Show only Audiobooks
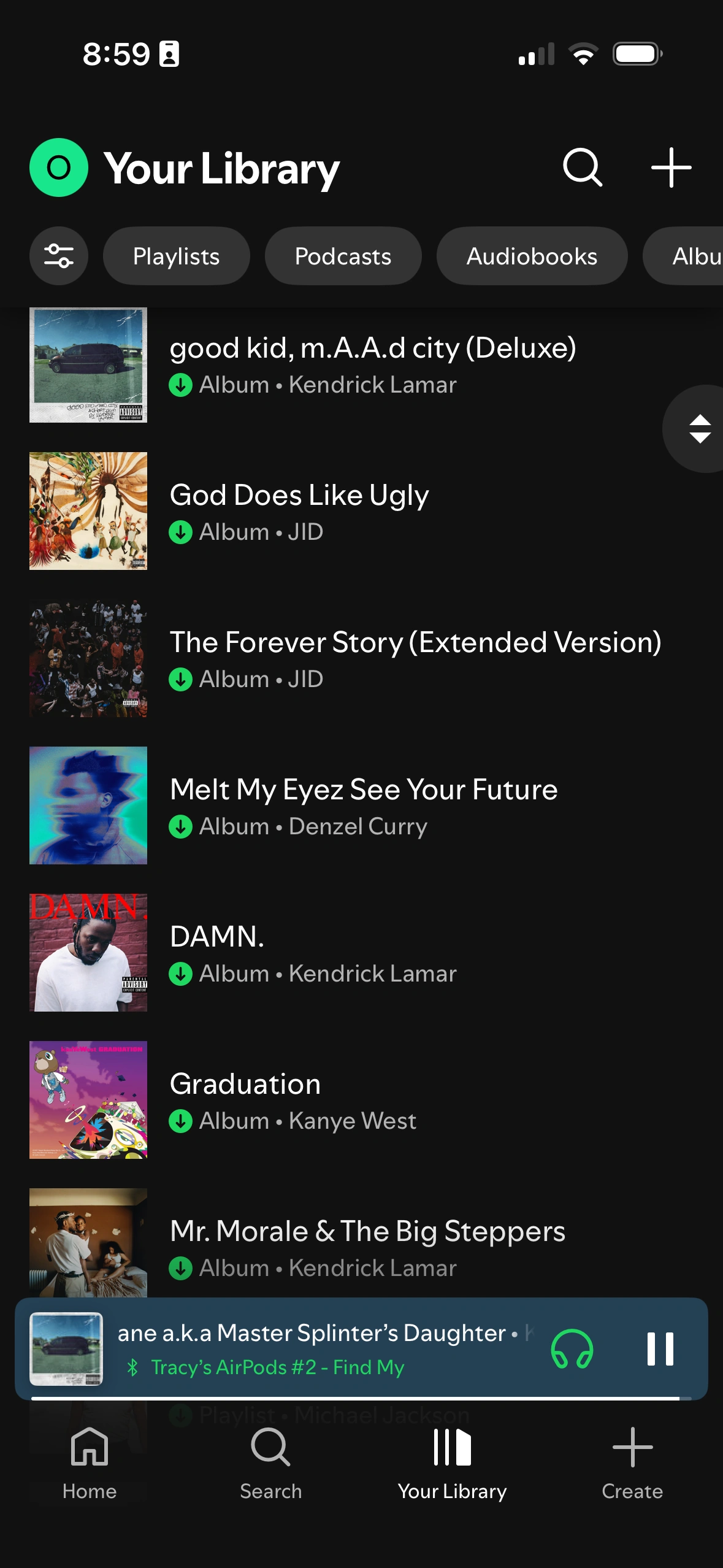 (532, 256)
